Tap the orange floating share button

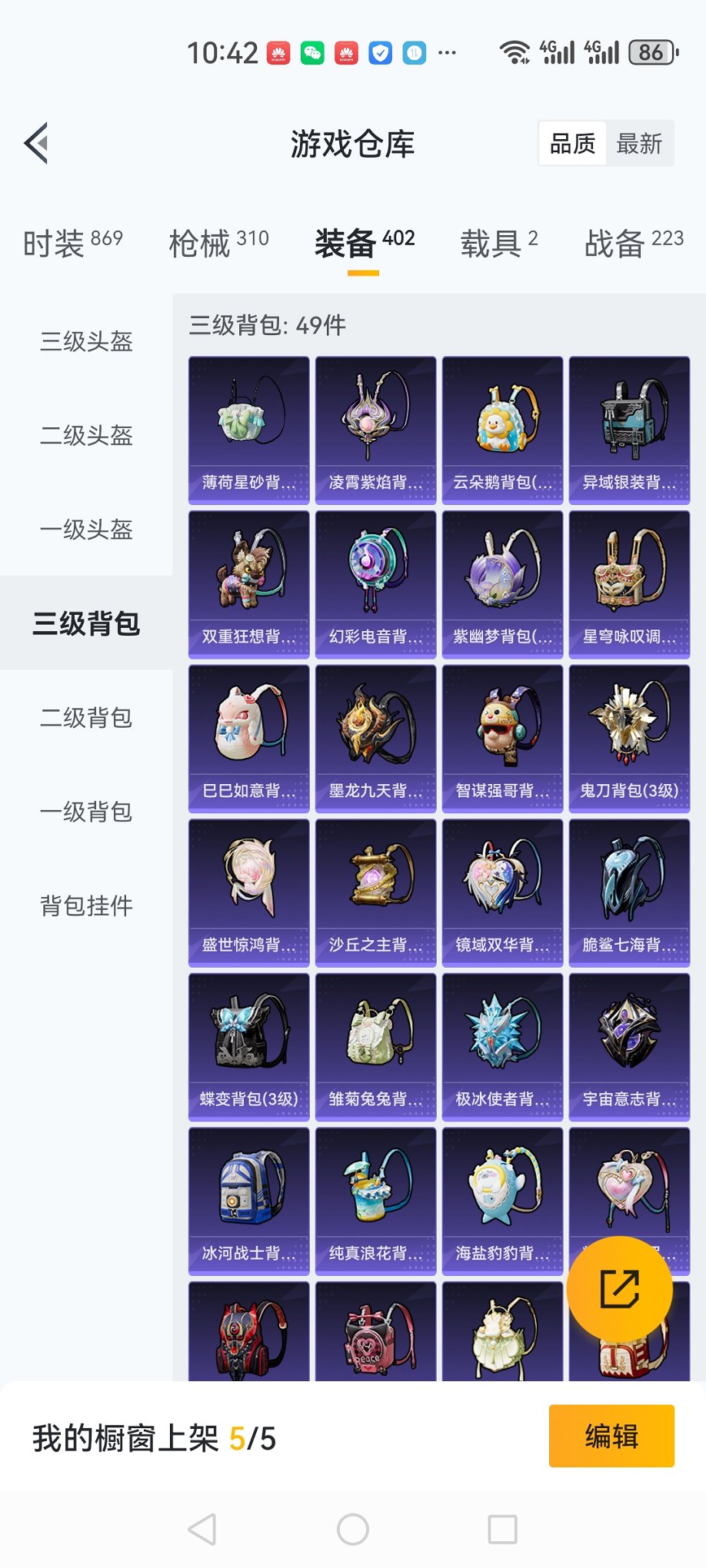pos(619,1289)
